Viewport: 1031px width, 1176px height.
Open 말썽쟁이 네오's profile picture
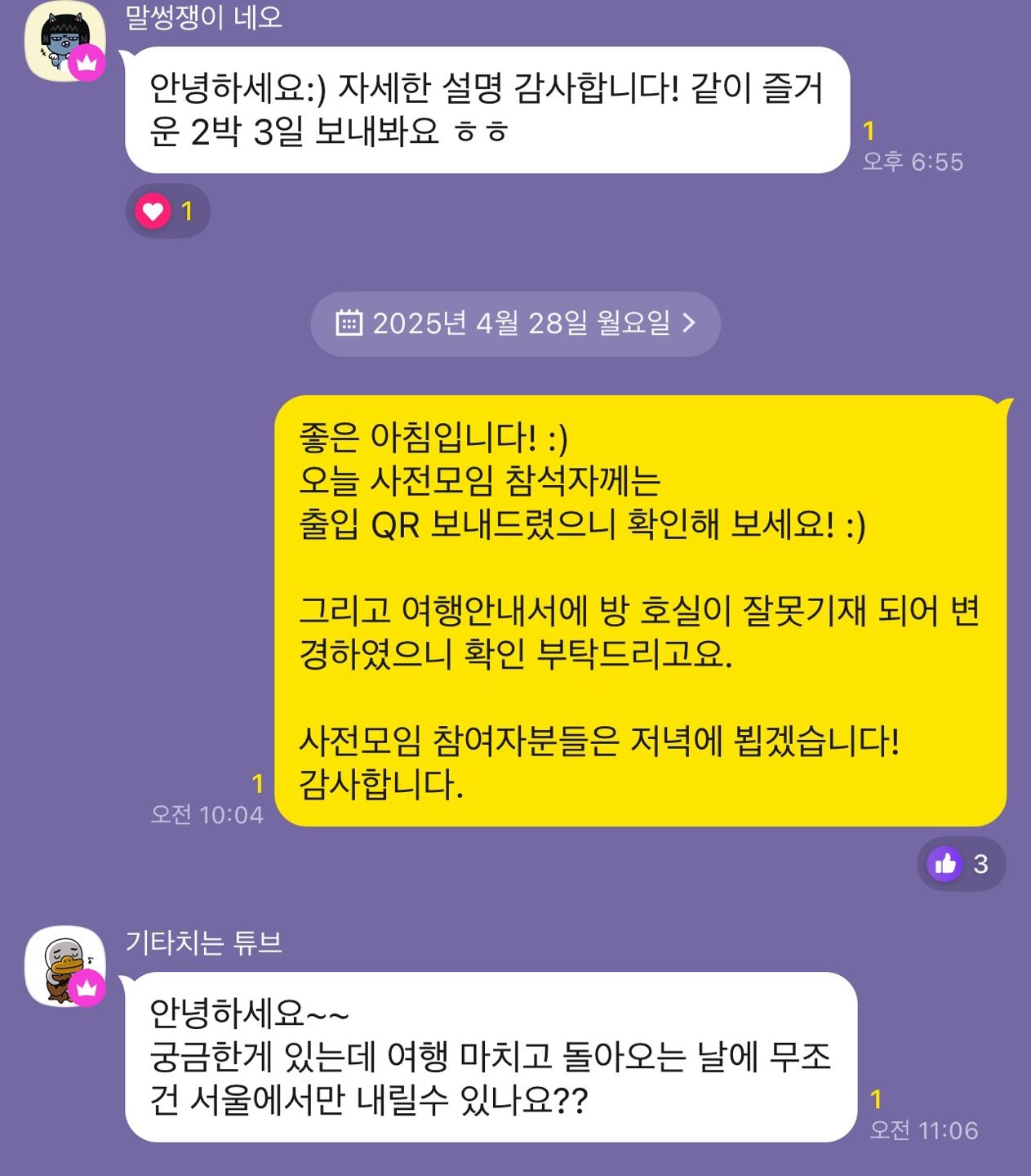64,41
